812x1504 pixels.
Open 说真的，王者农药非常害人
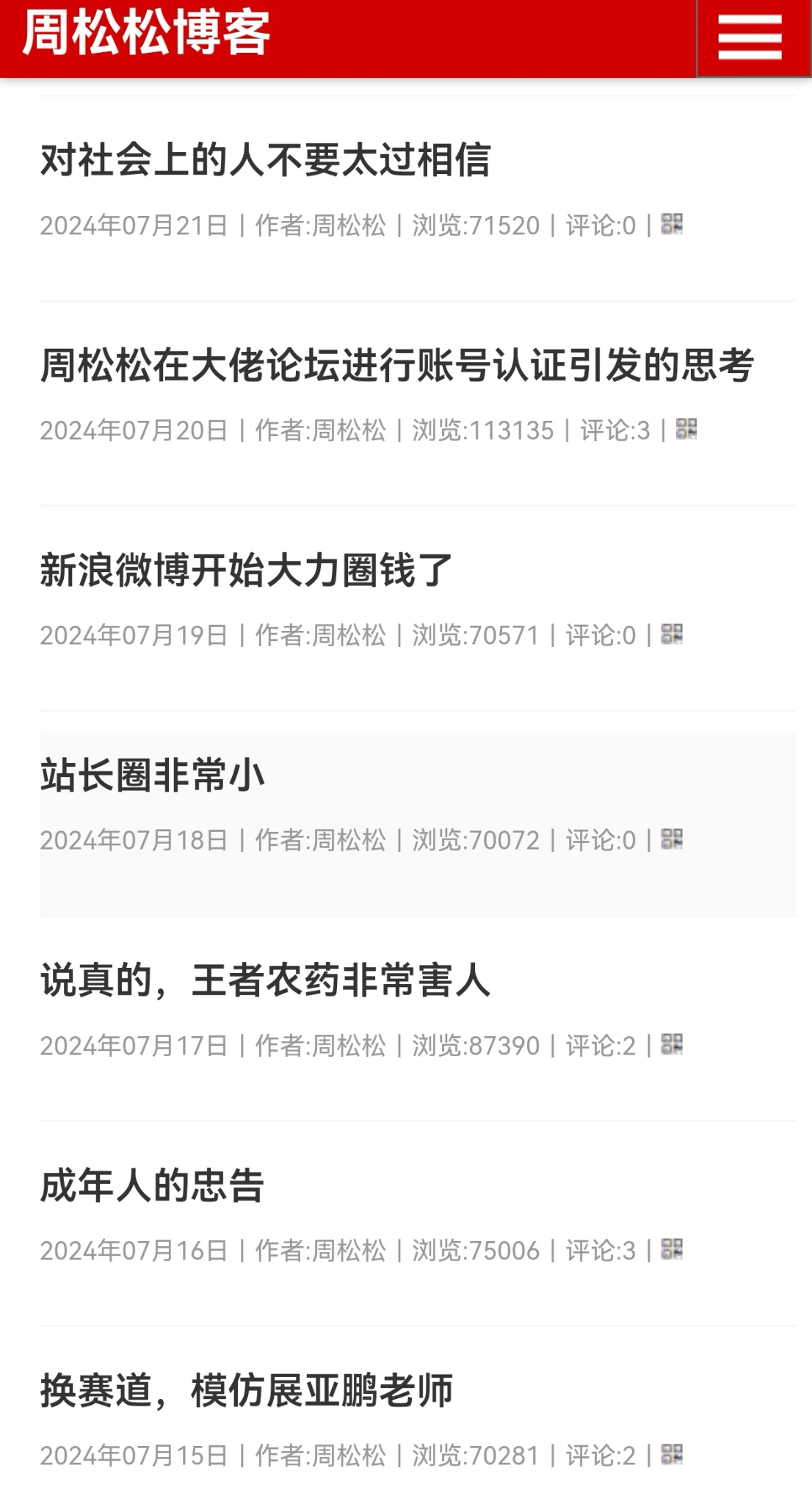pos(265,980)
